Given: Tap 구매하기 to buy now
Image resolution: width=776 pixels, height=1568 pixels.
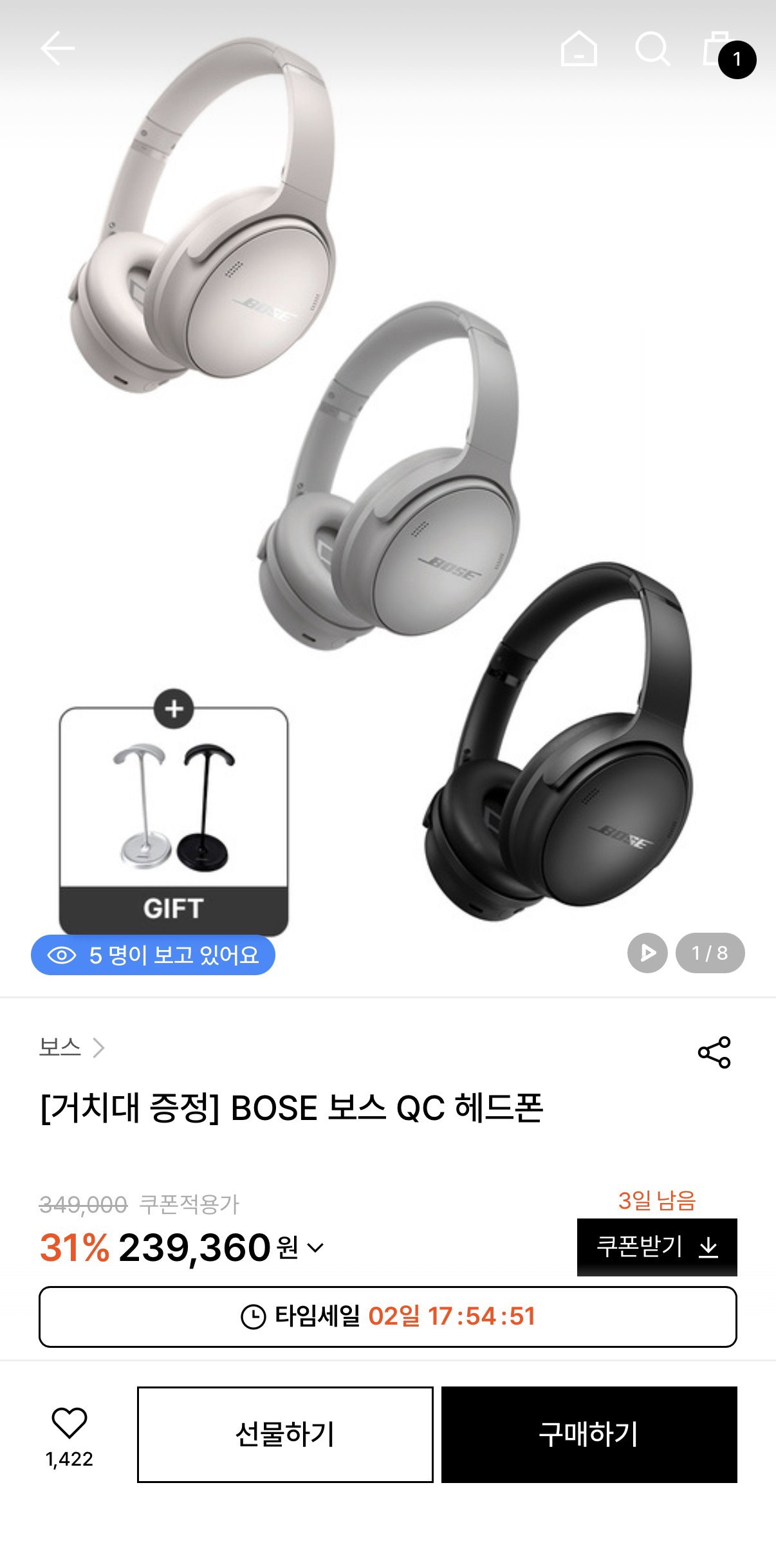Looking at the screenshot, I should [589, 1435].
